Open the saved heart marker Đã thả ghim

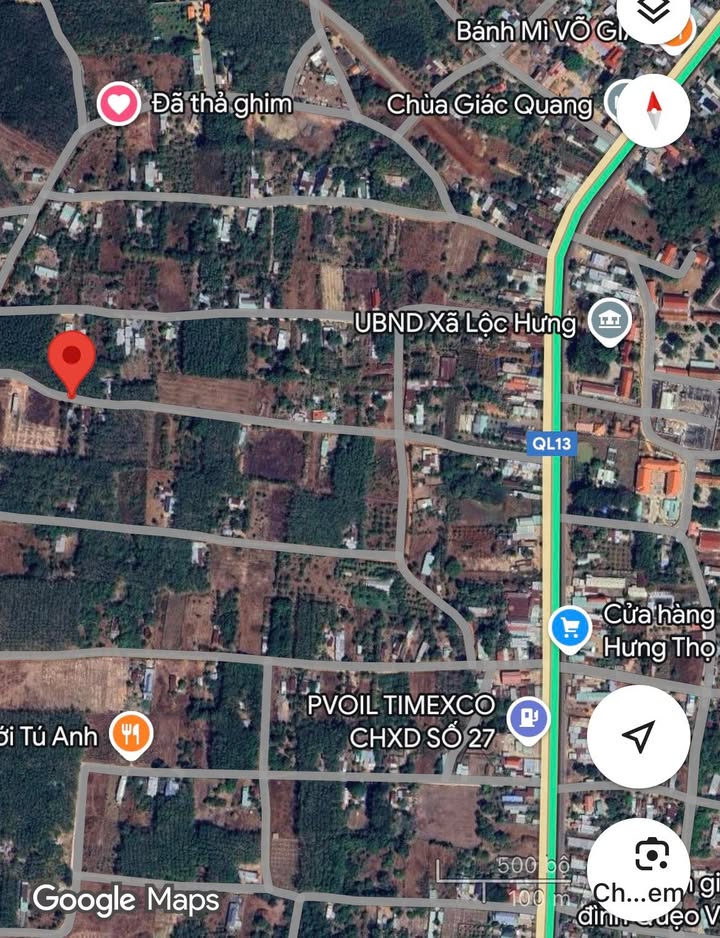tap(118, 103)
